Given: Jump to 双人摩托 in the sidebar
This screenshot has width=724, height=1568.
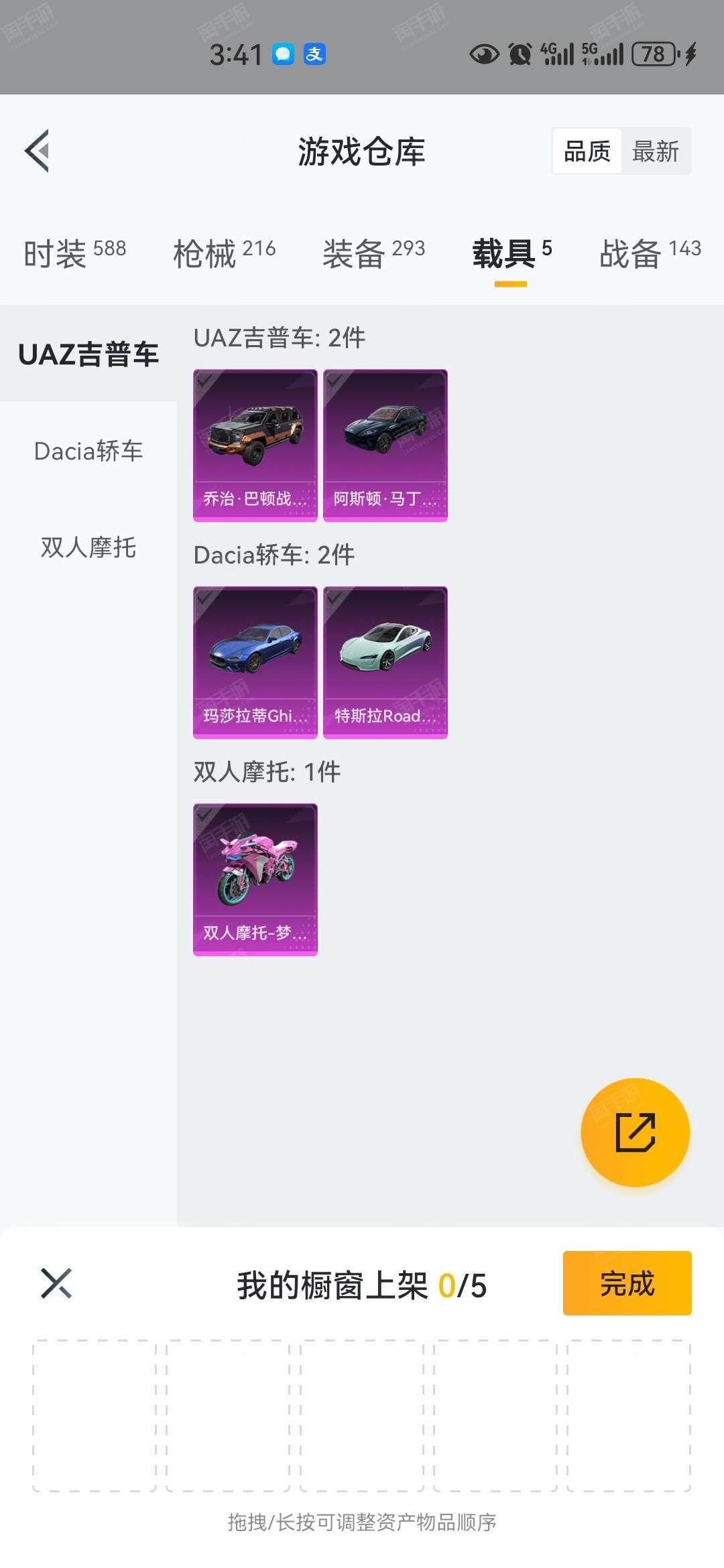Looking at the screenshot, I should click(88, 547).
